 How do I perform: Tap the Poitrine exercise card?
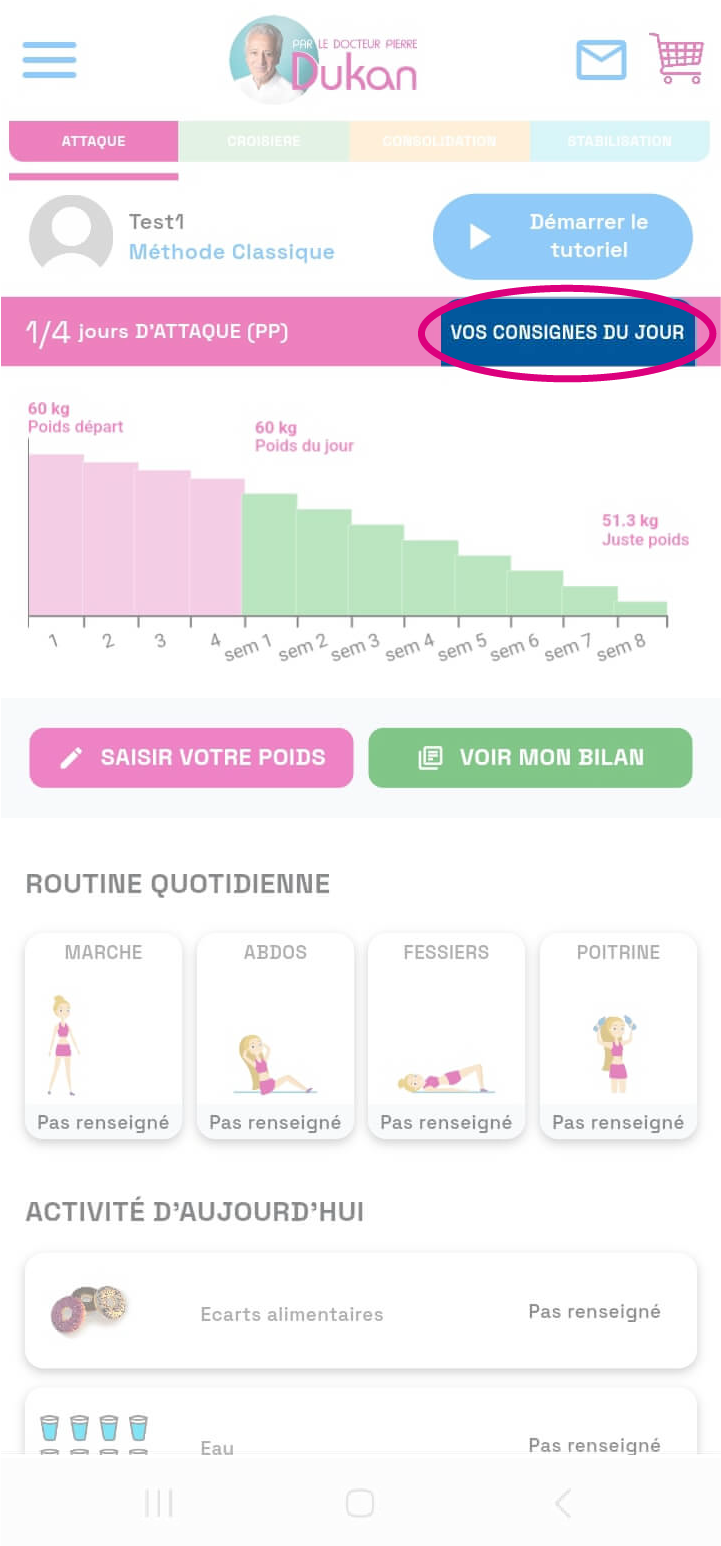(618, 1035)
